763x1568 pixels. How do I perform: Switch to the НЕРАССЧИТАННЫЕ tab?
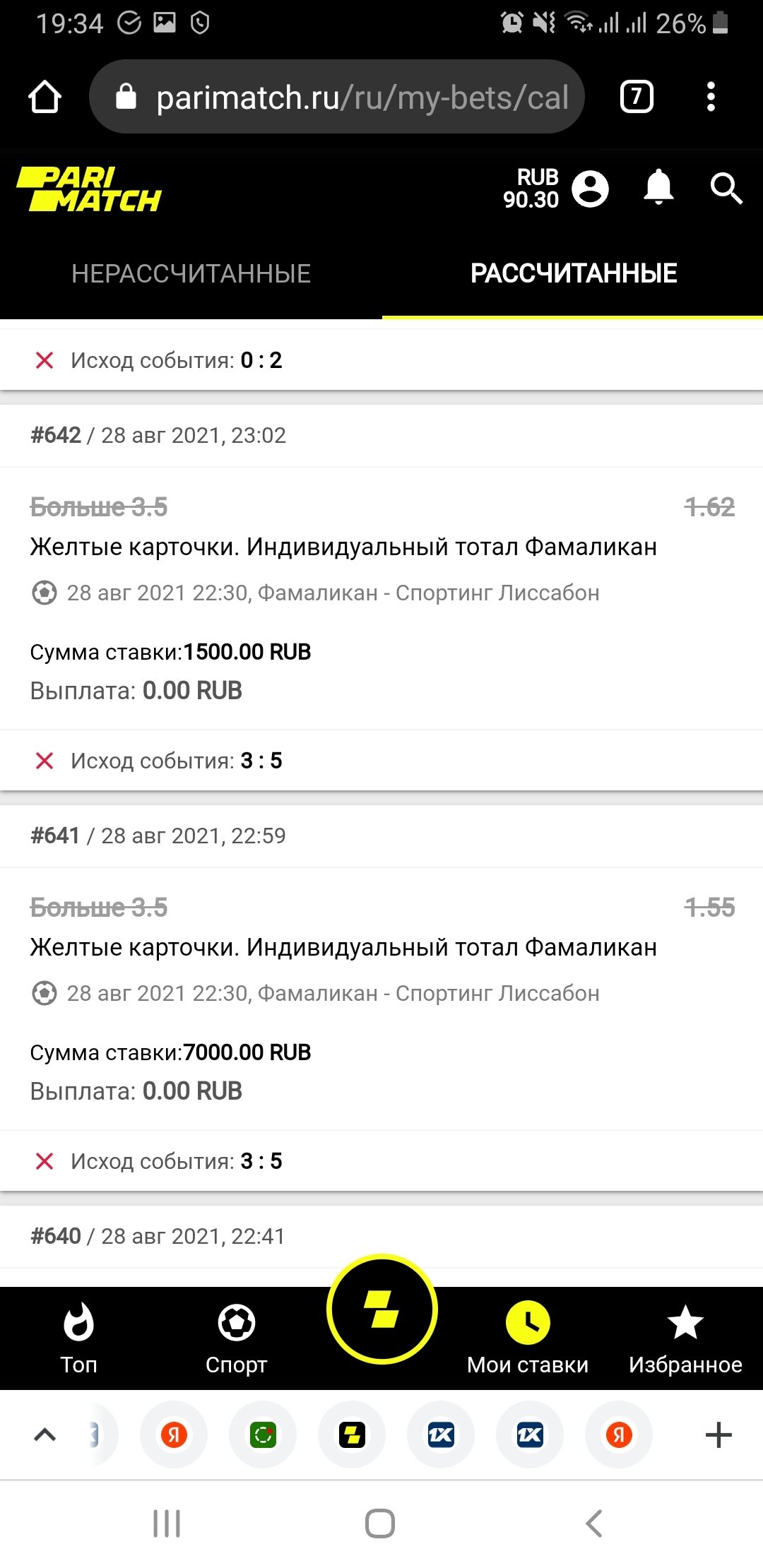pos(191,273)
